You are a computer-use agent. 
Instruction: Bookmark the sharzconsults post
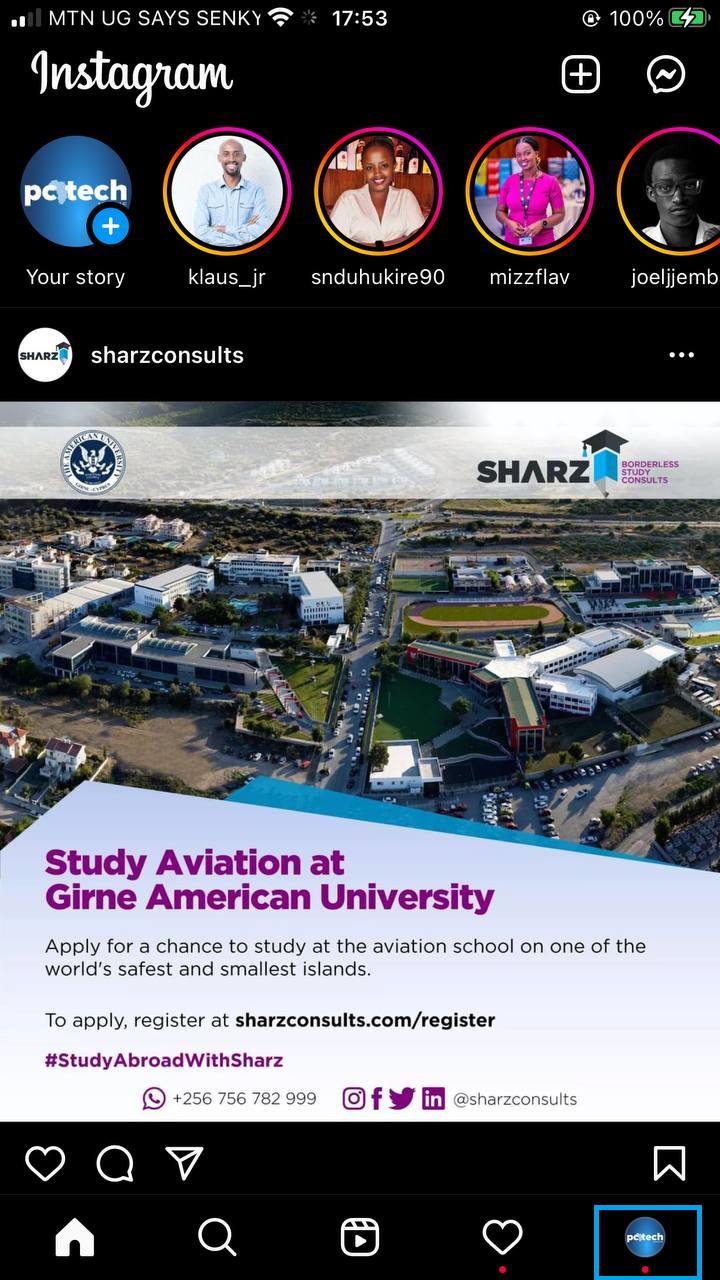coord(669,1163)
